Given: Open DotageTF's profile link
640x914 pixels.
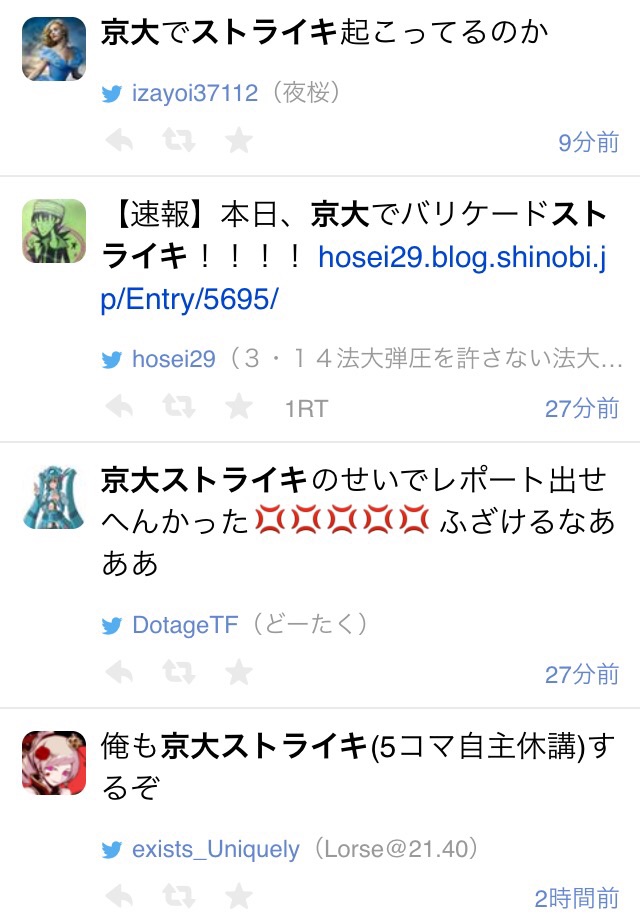Looking at the screenshot, I should 184,626.
